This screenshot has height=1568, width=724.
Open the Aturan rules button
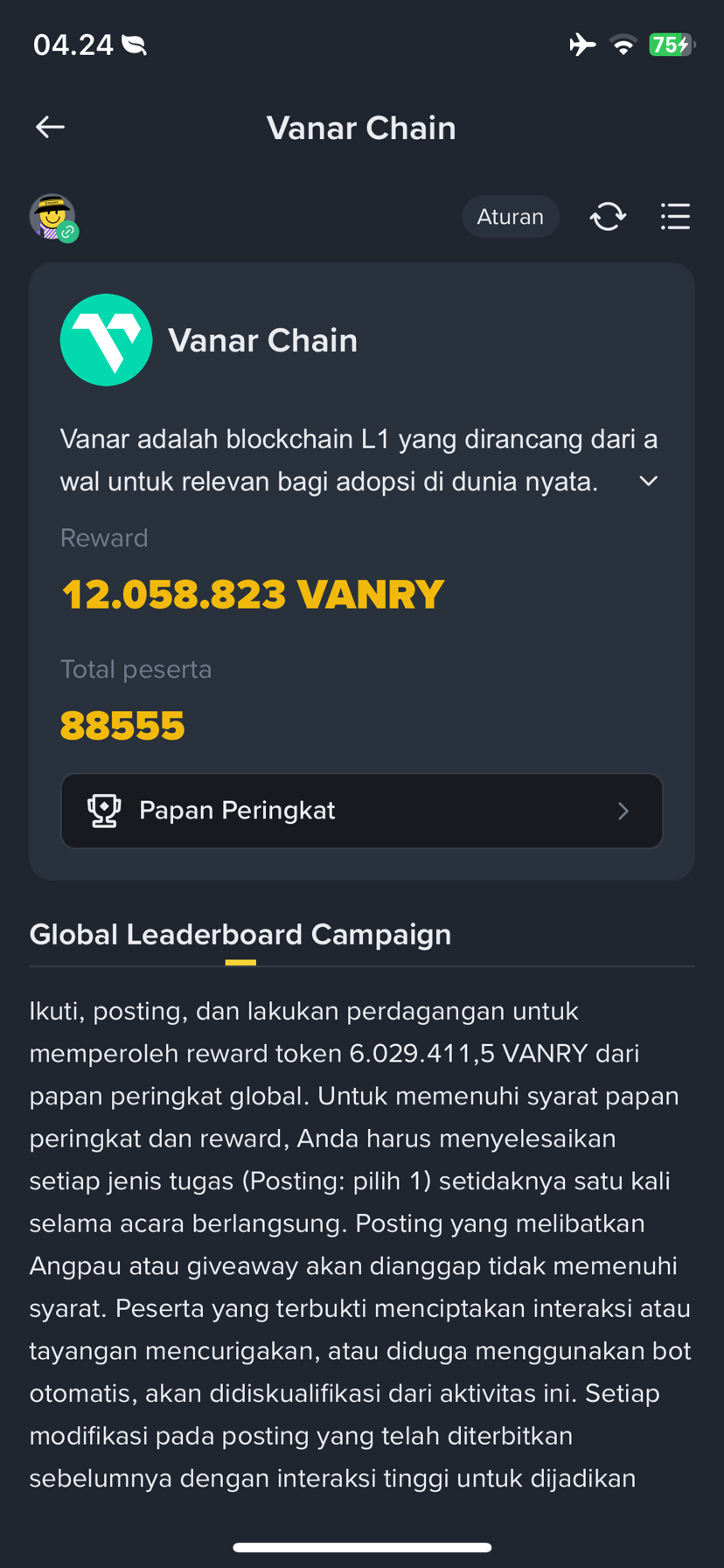pos(510,217)
